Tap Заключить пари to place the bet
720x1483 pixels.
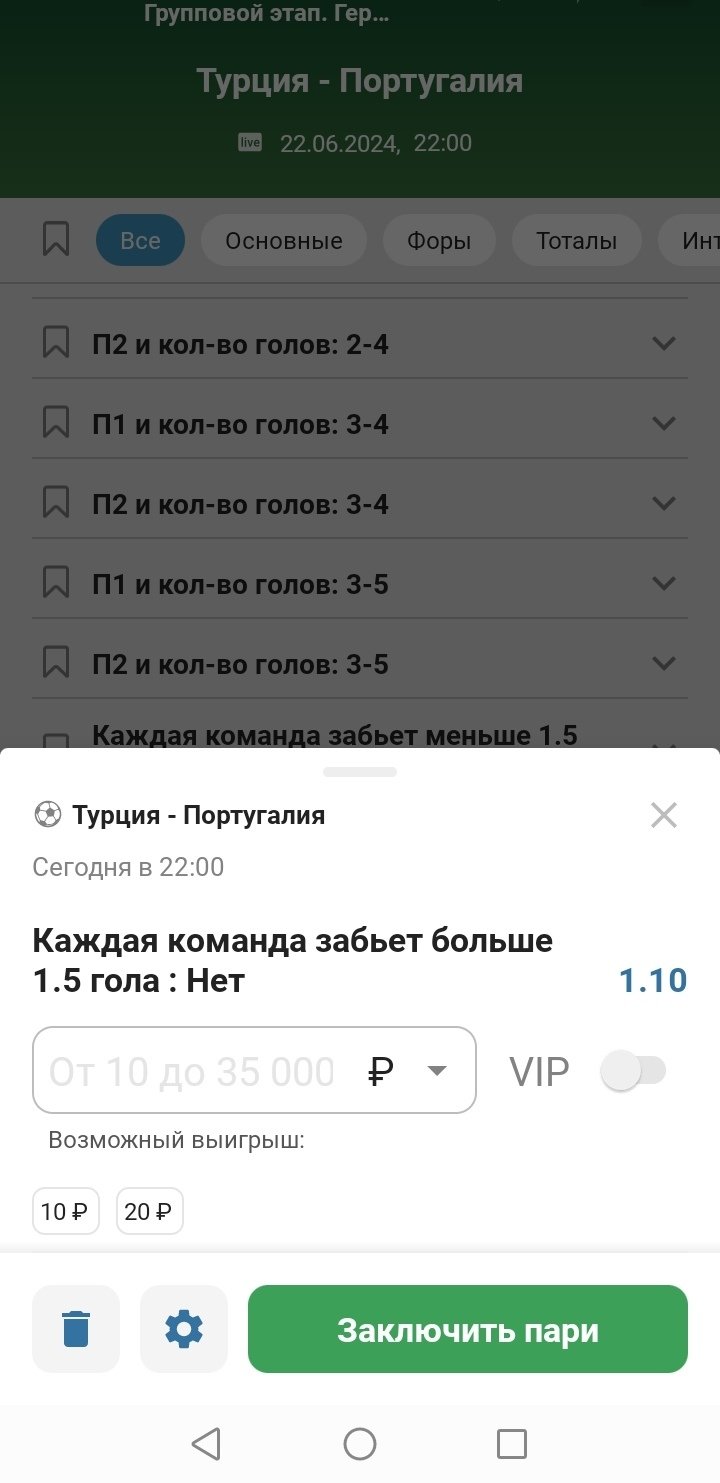click(467, 1329)
